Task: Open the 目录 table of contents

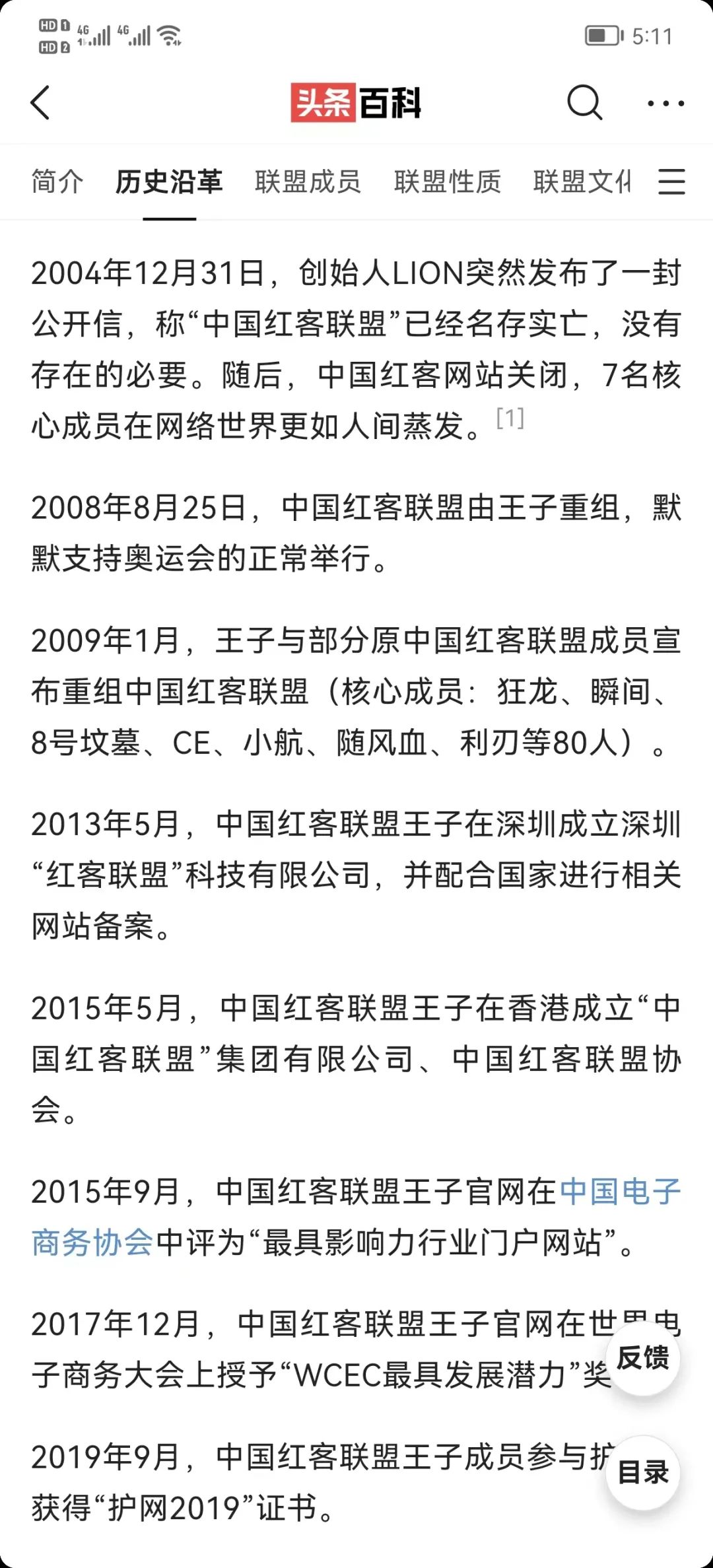Action: pyautogui.click(x=642, y=1472)
